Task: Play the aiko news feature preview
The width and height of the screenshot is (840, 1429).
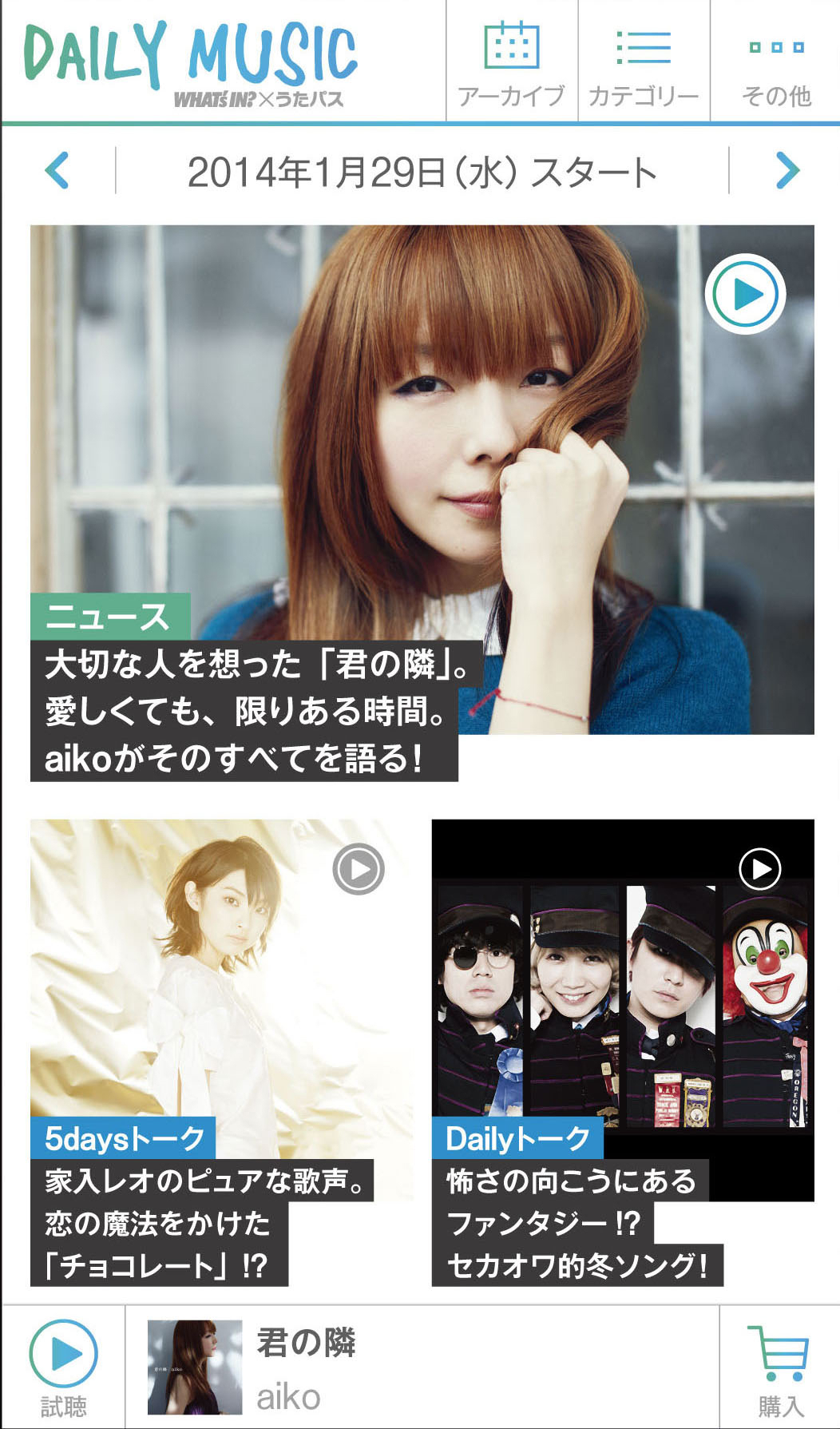Action: pyautogui.click(x=745, y=294)
